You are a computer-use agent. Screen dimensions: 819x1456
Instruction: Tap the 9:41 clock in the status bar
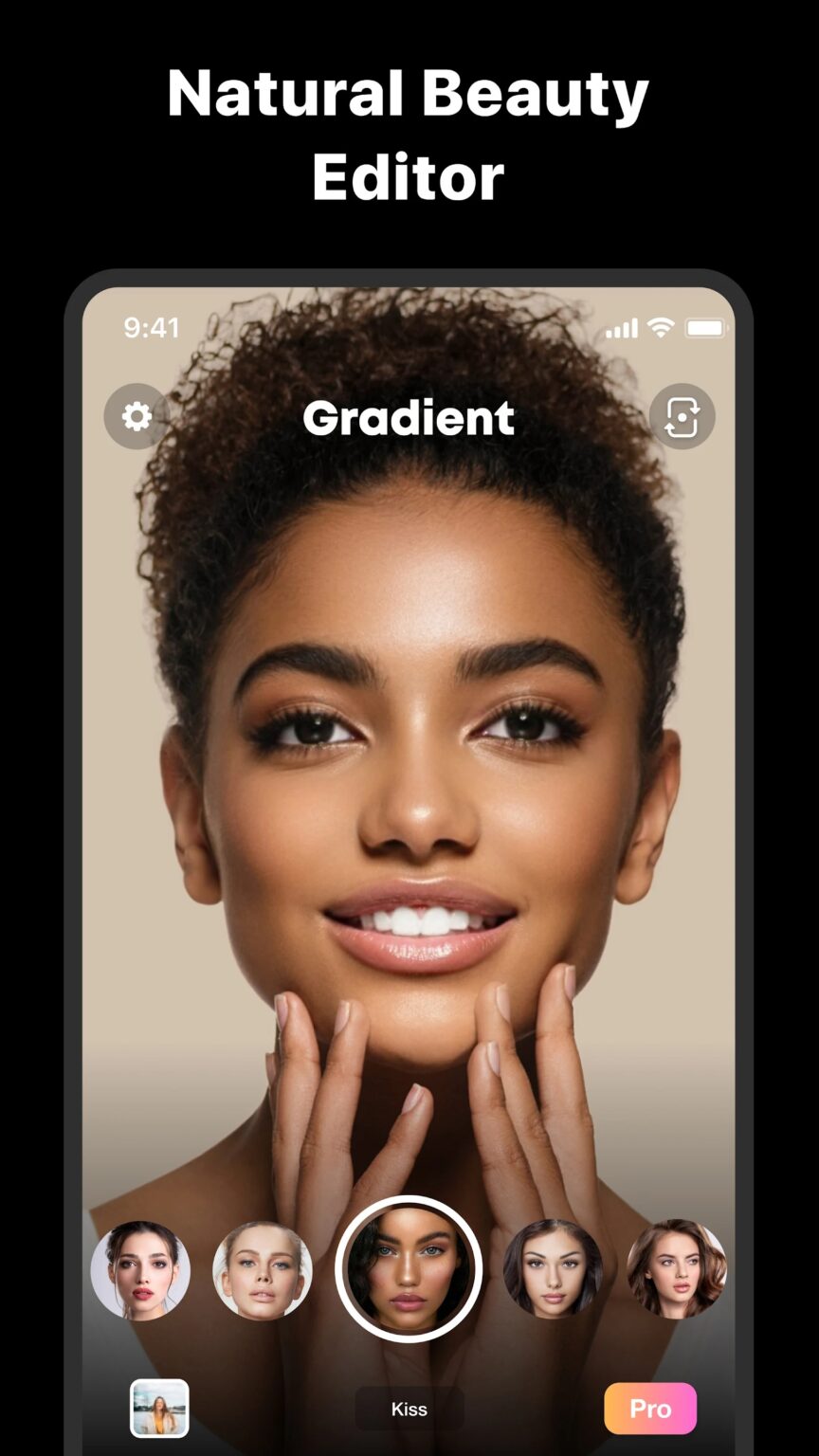152,327
